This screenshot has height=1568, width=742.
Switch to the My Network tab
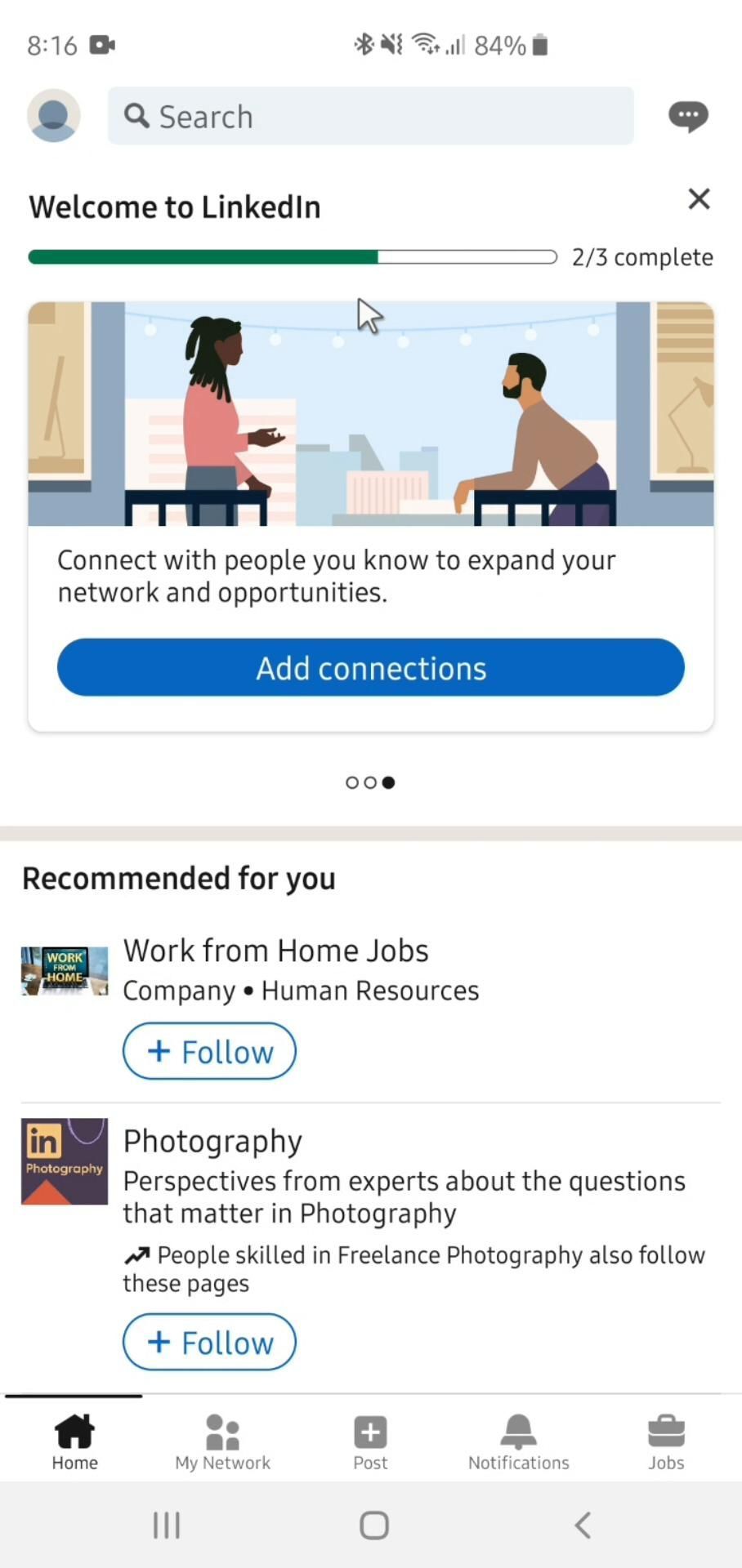222,1442
